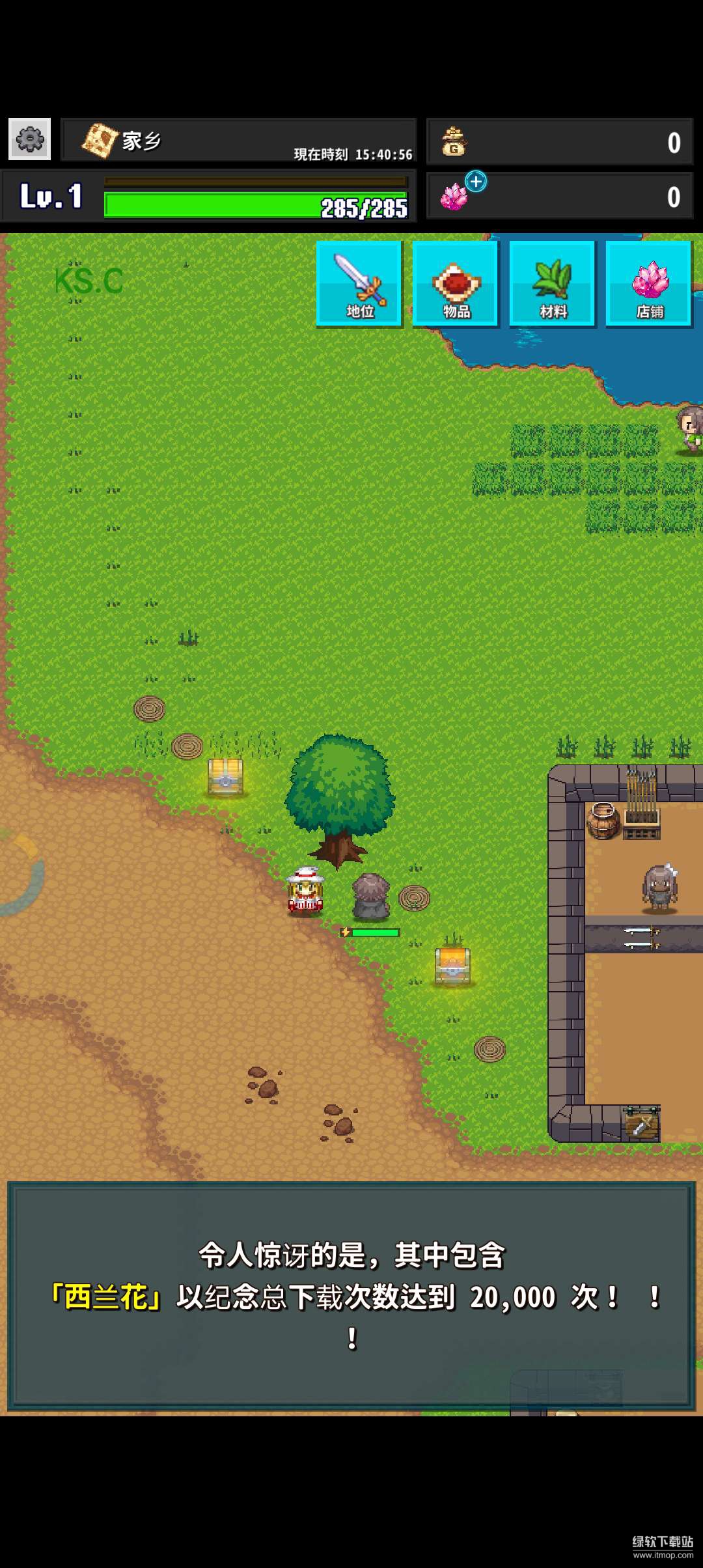Open the 店铺 shop menu

click(648, 283)
